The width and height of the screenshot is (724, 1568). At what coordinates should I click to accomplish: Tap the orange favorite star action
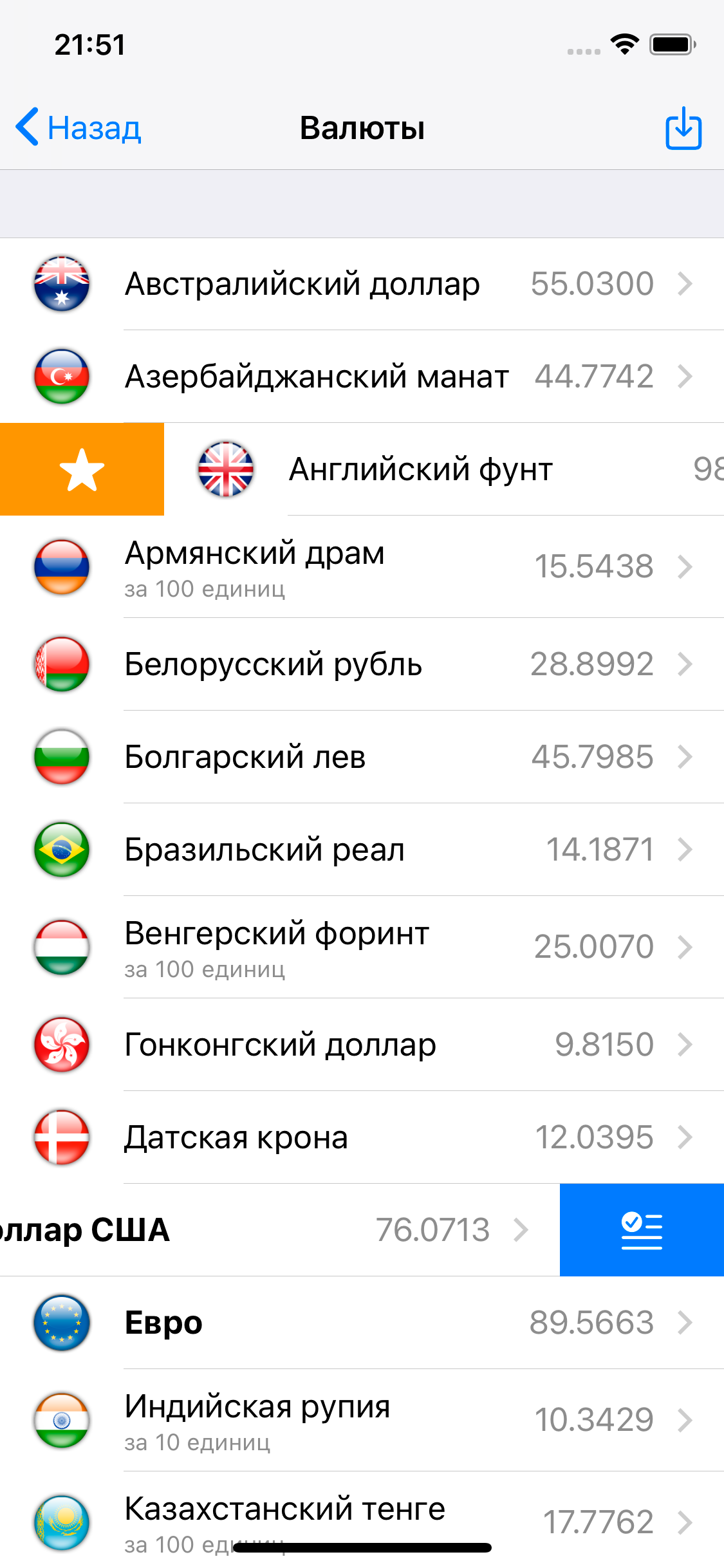(x=82, y=469)
